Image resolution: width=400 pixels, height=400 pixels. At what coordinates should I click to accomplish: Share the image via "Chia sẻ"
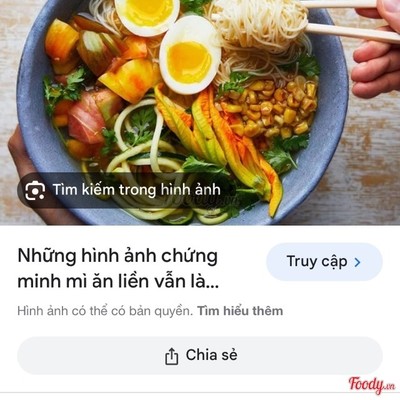[x=200, y=356]
